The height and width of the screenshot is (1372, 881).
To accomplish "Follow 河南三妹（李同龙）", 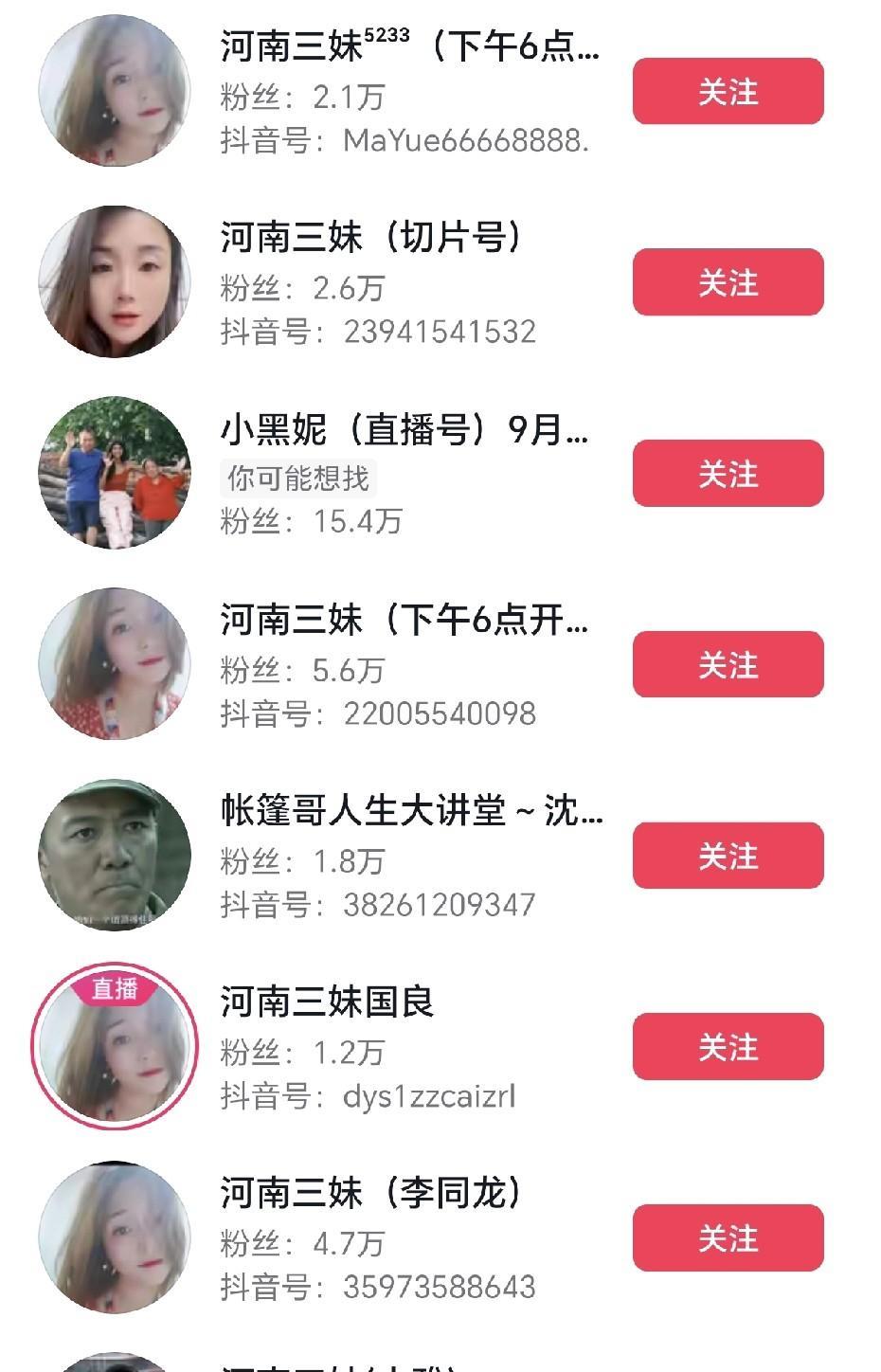I will 728,1238.
